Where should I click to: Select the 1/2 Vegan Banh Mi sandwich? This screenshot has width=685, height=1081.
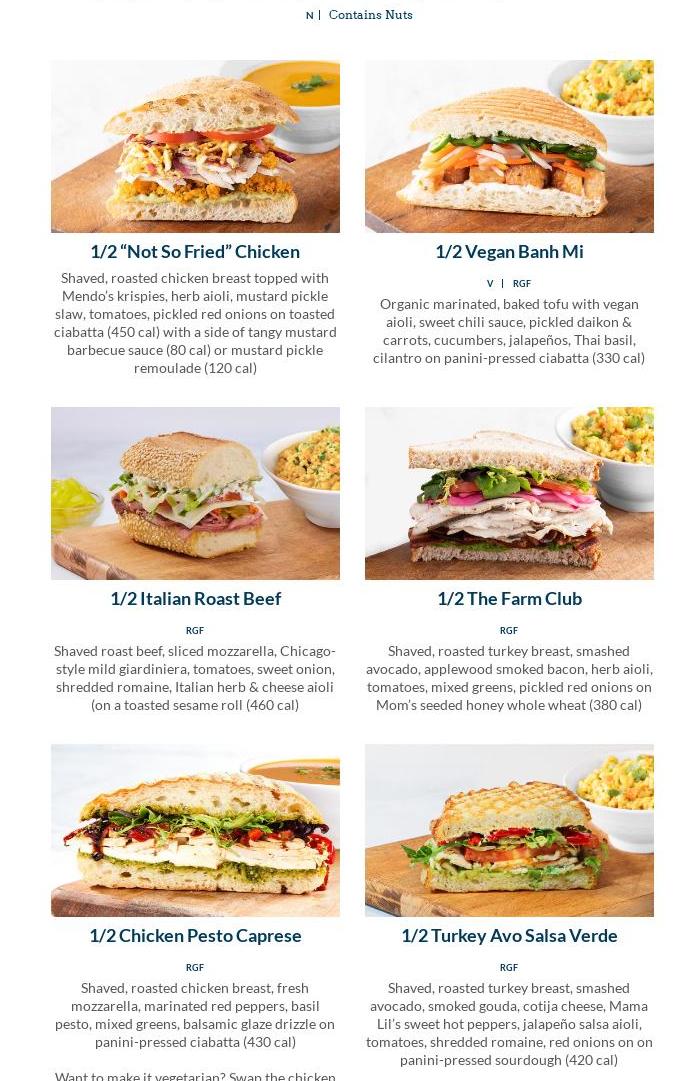point(509,251)
